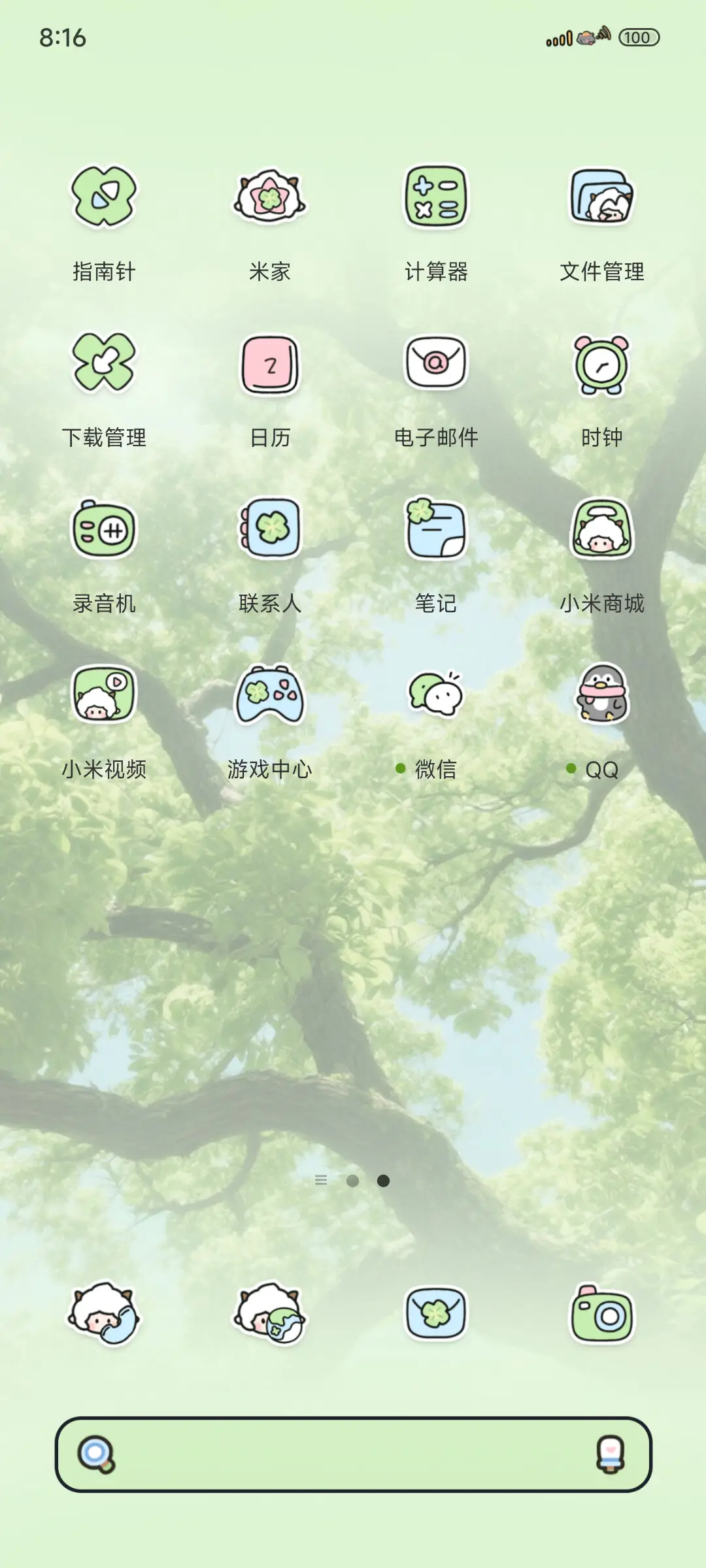Viewport: 706px width, 1568px height.
Task: Launch Mi Video
Action: (103, 698)
